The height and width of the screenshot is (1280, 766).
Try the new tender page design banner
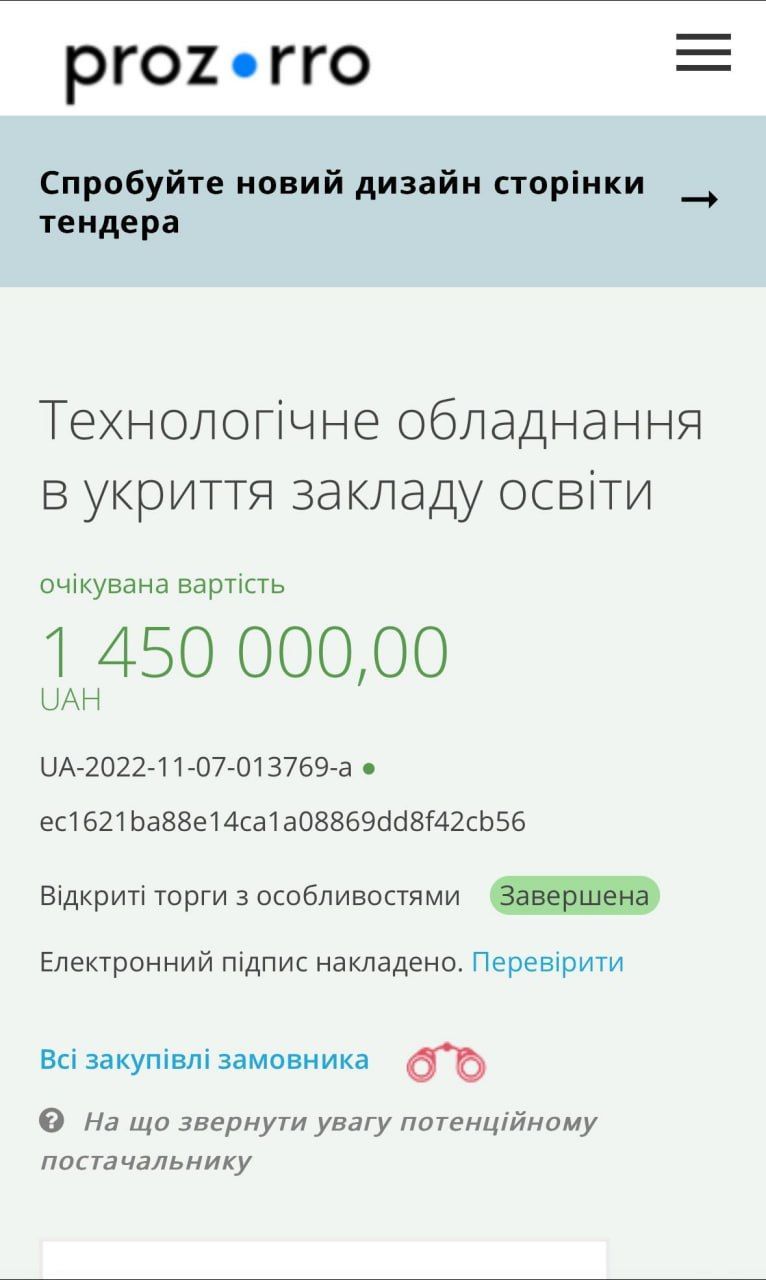pyautogui.click(x=380, y=202)
